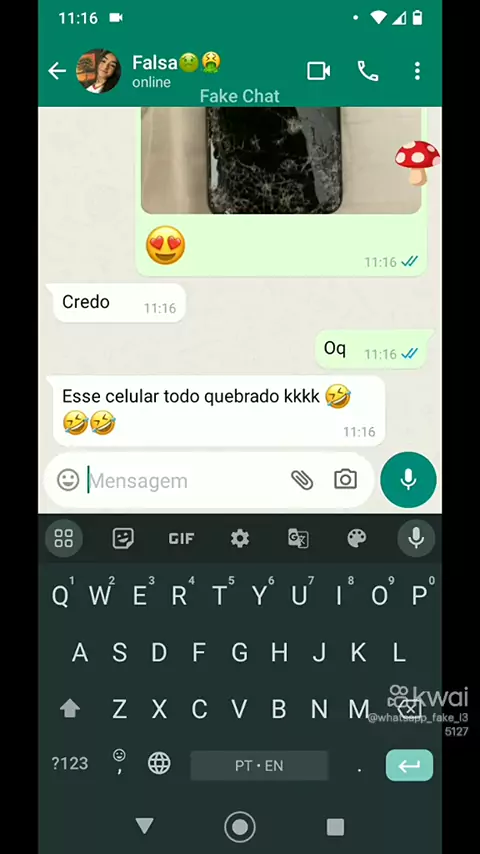Focus the Mensagem text field
Screen dimensions: 480x854
point(185,481)
